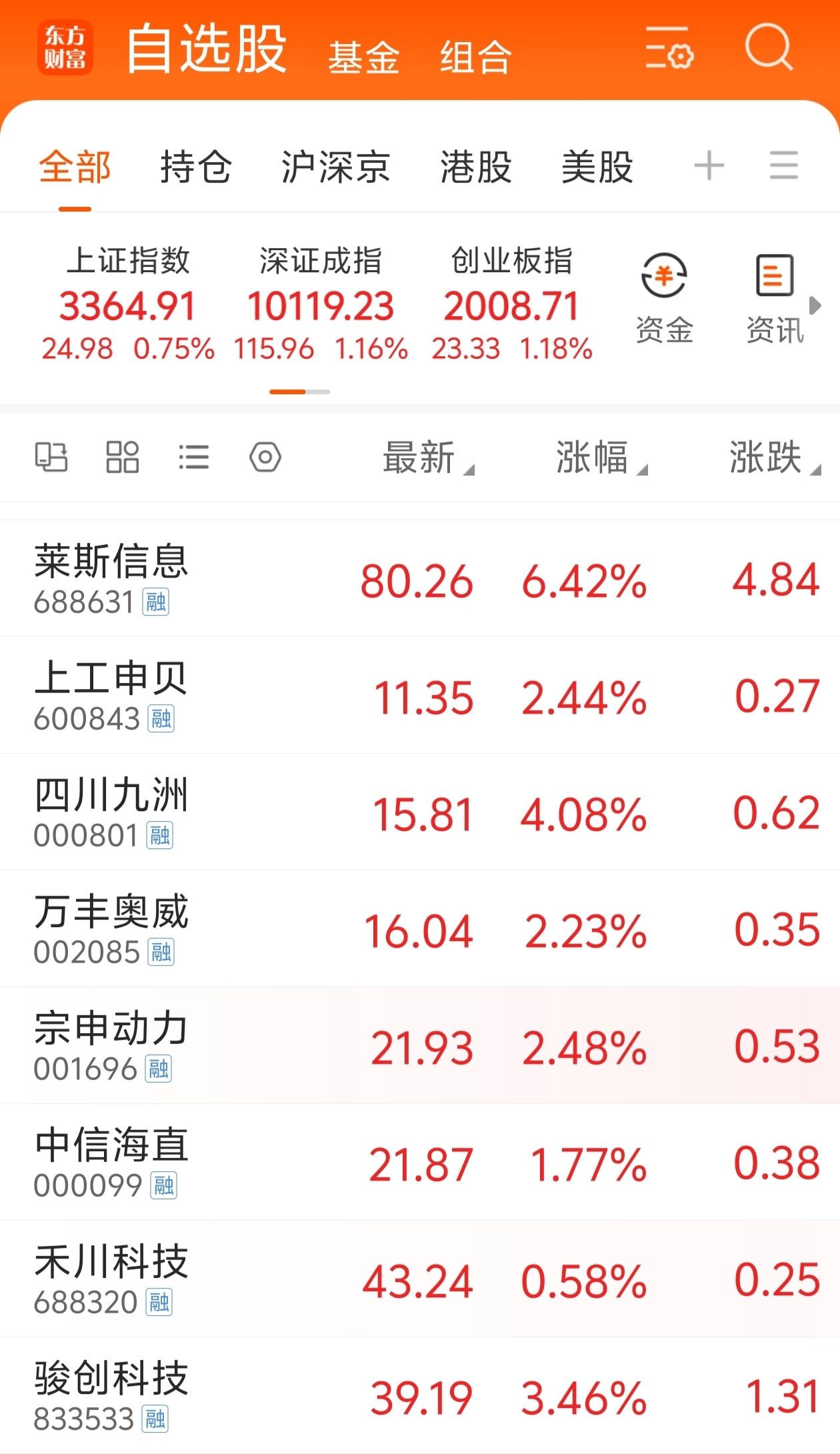Switch to the 美股 tab
This screenshot has width=840, height=1454.
pos(597,167)
